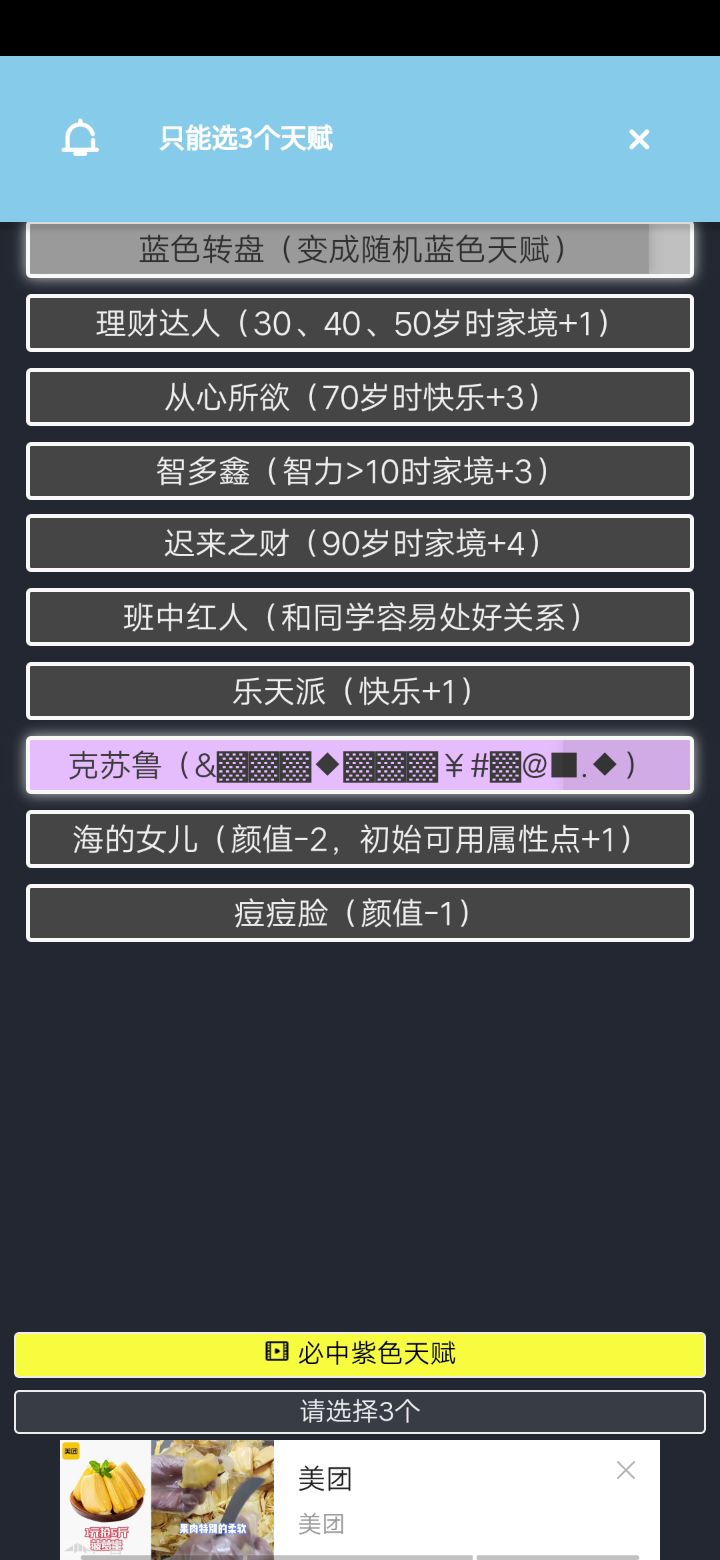Close the talent selection banner

639,139
